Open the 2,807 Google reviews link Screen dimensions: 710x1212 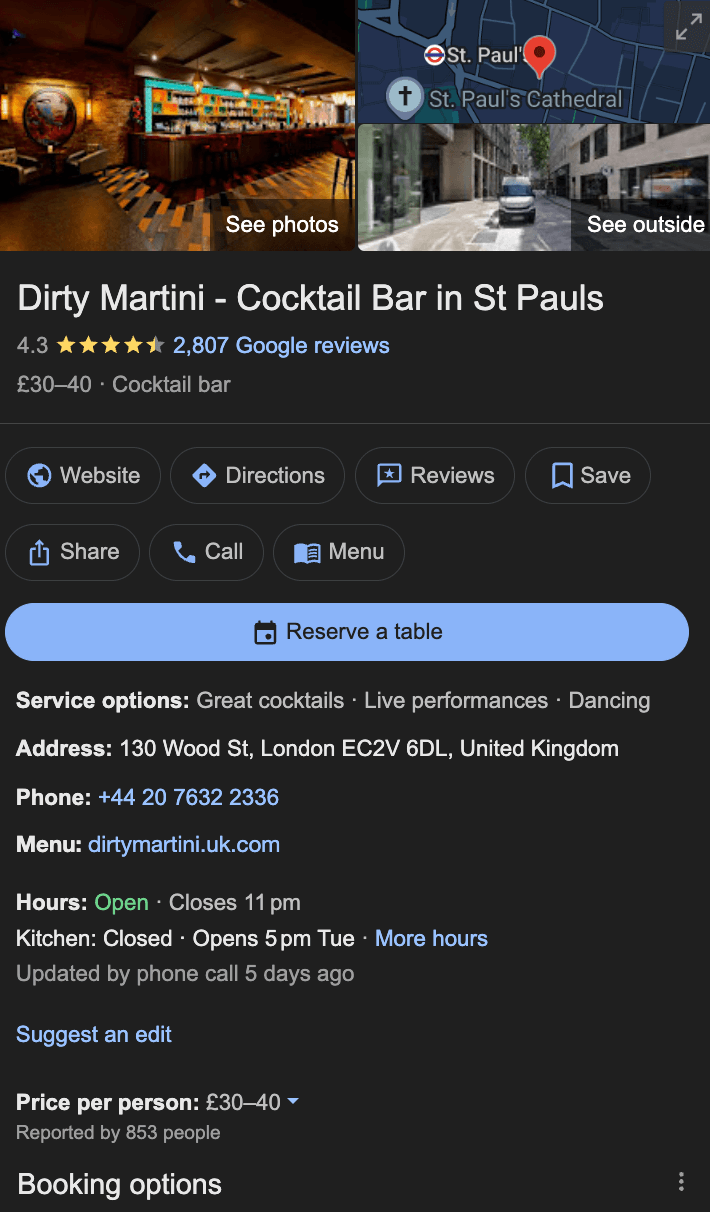[281, 346]
